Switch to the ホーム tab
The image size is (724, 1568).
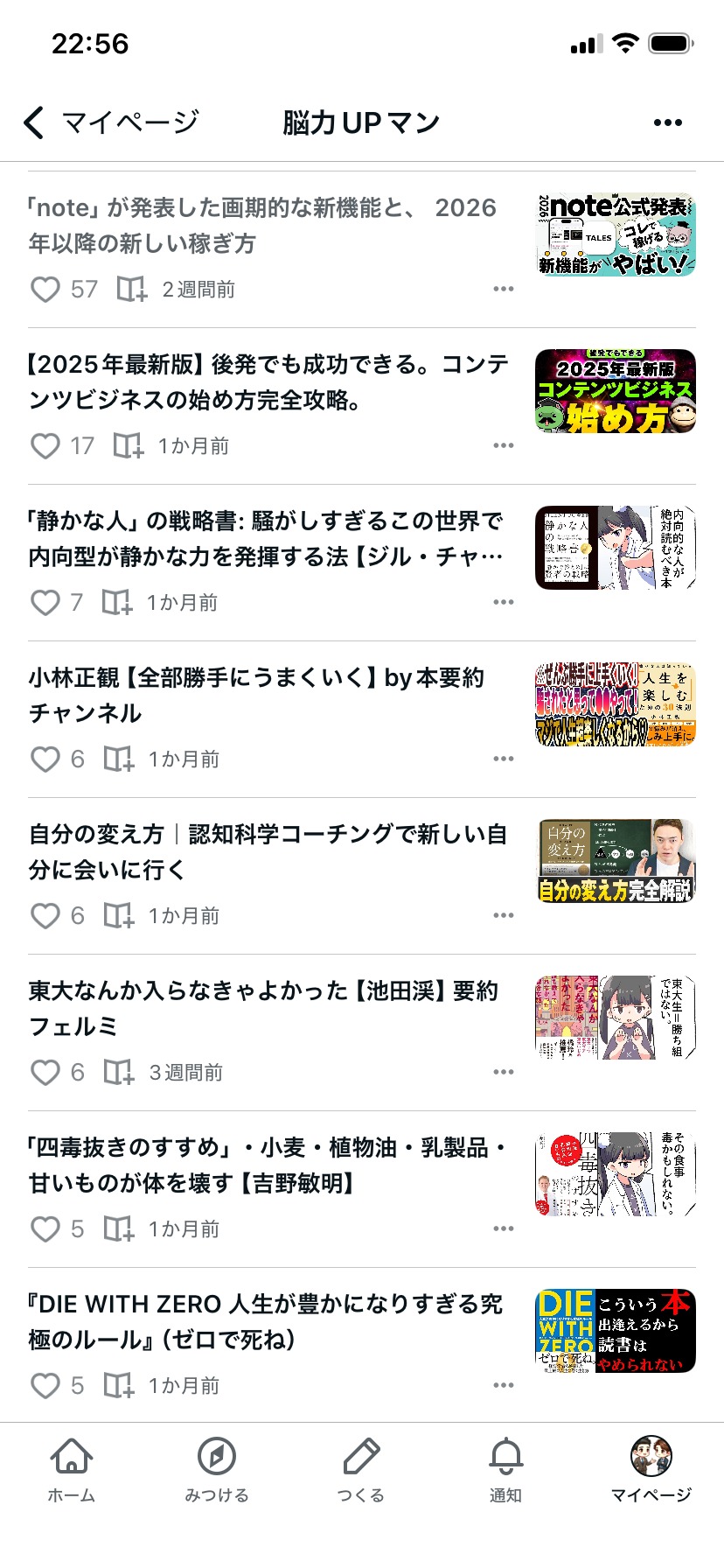[72, 1472]
